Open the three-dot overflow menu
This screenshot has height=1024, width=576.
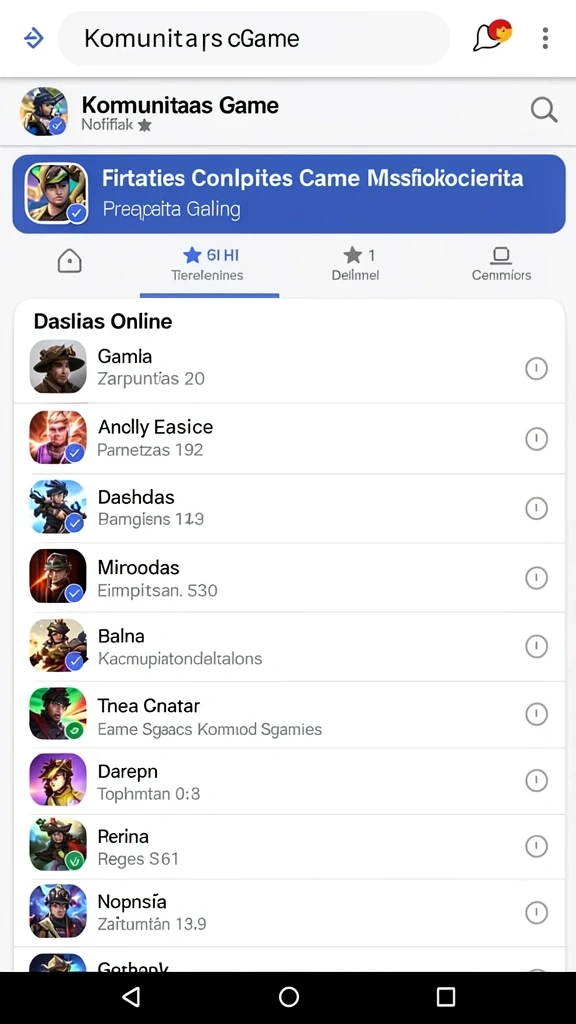(x=545, y=38)
